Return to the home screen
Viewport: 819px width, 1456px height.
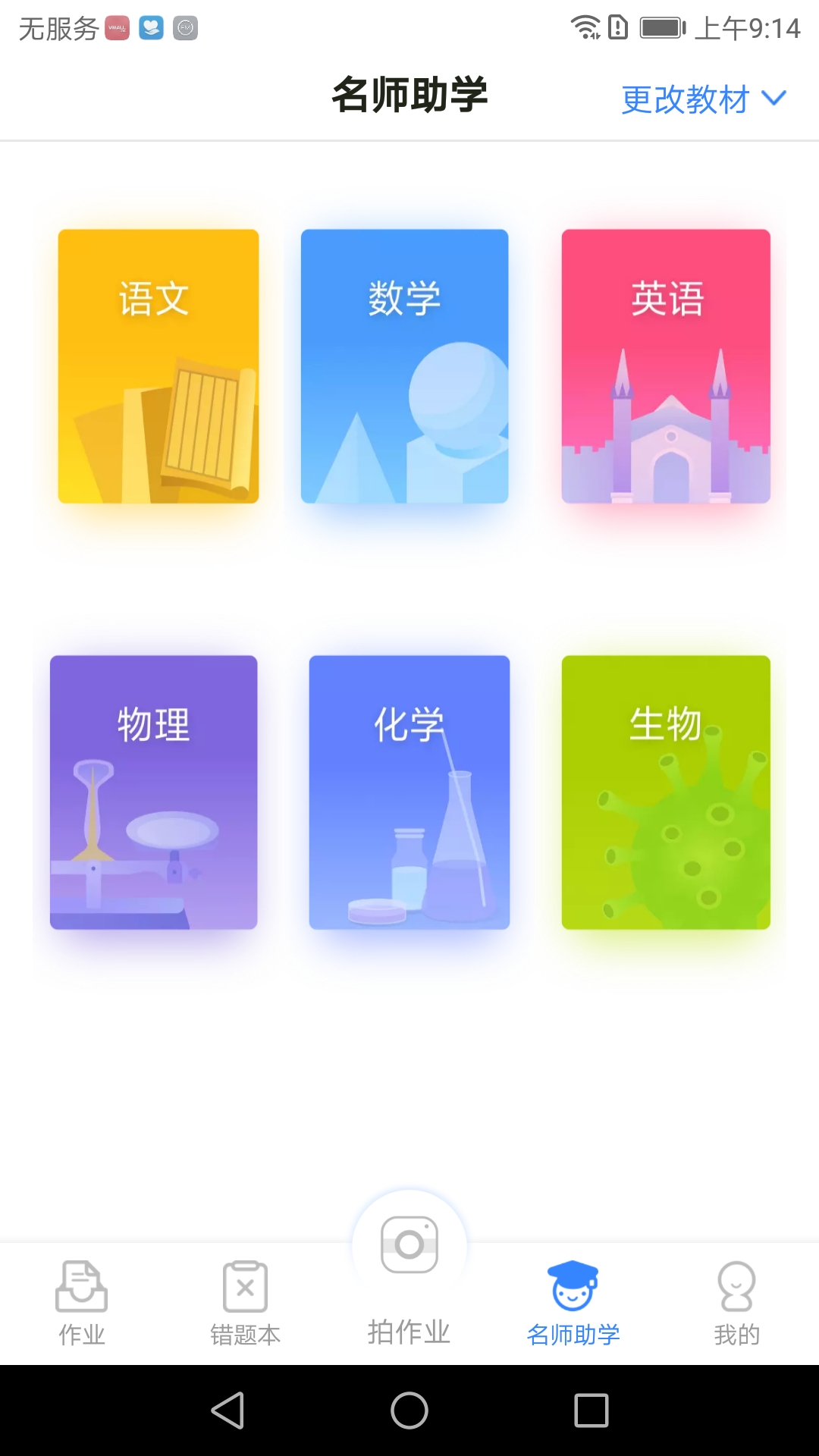pos(409,1410)
